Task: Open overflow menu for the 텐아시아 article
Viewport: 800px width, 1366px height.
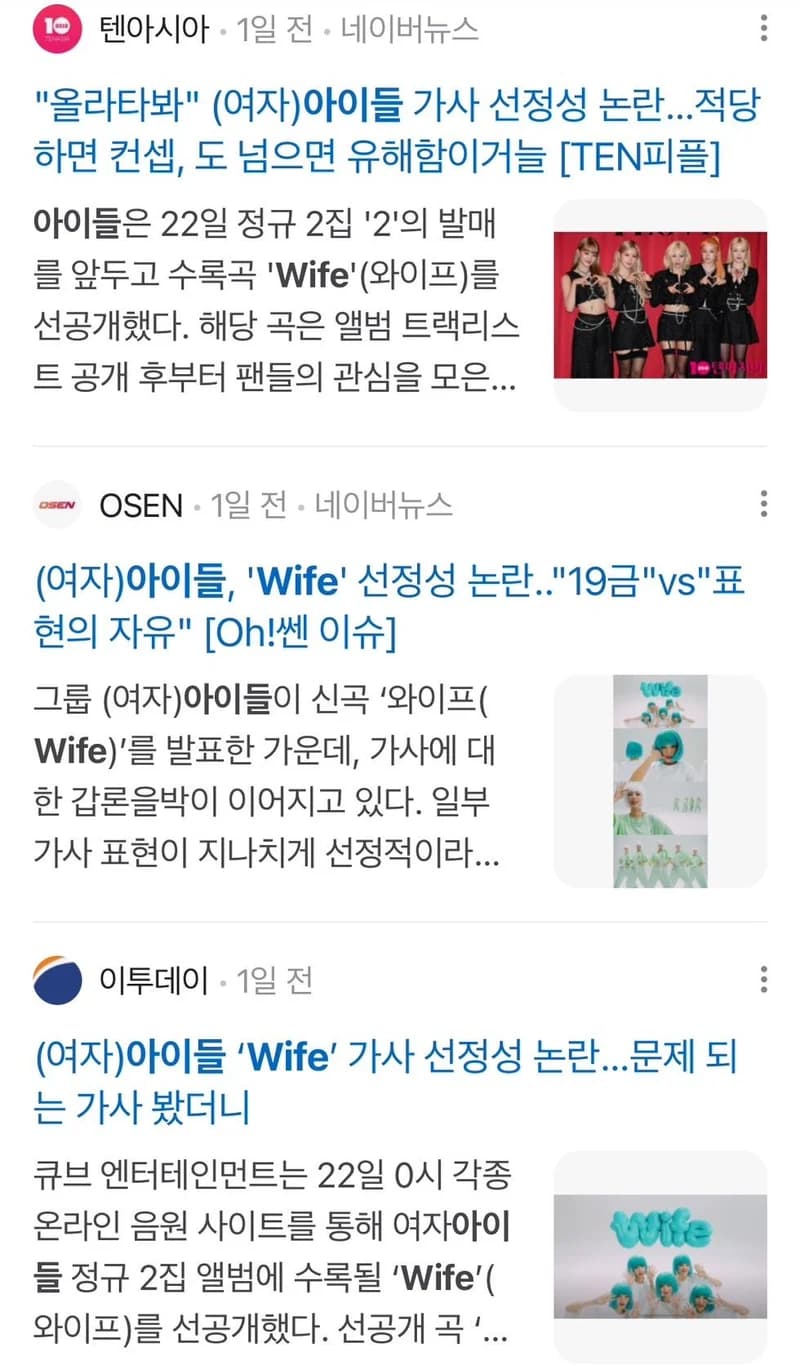Action: [x=764, y=30]
